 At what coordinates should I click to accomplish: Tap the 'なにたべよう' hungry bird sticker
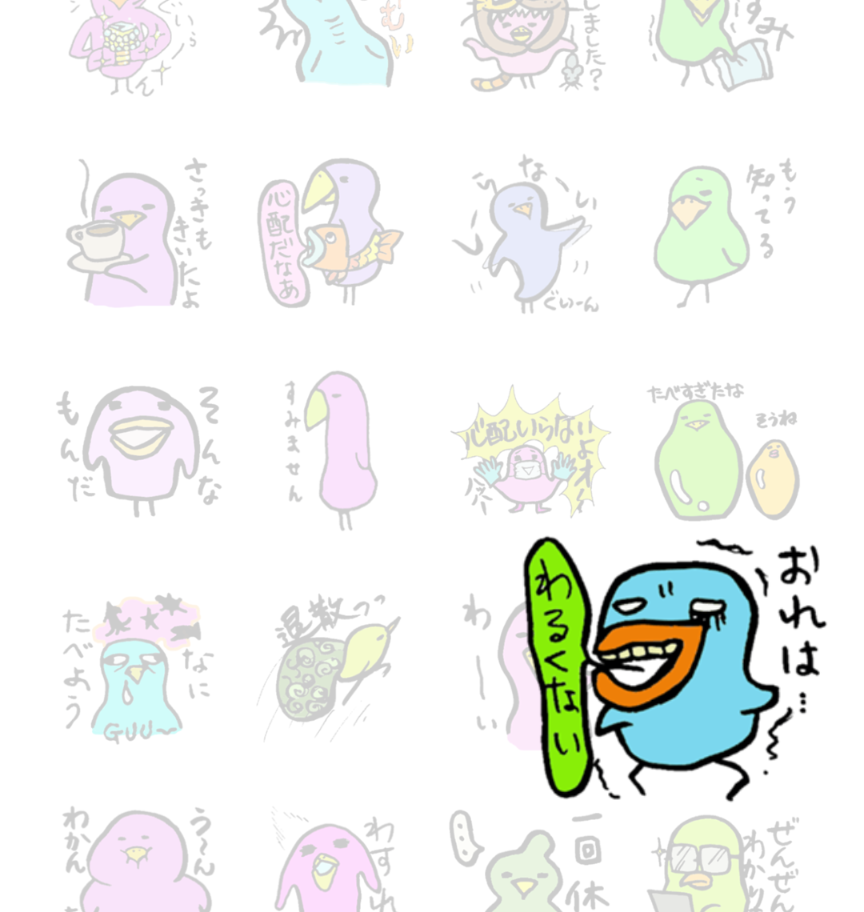point(135,665)
